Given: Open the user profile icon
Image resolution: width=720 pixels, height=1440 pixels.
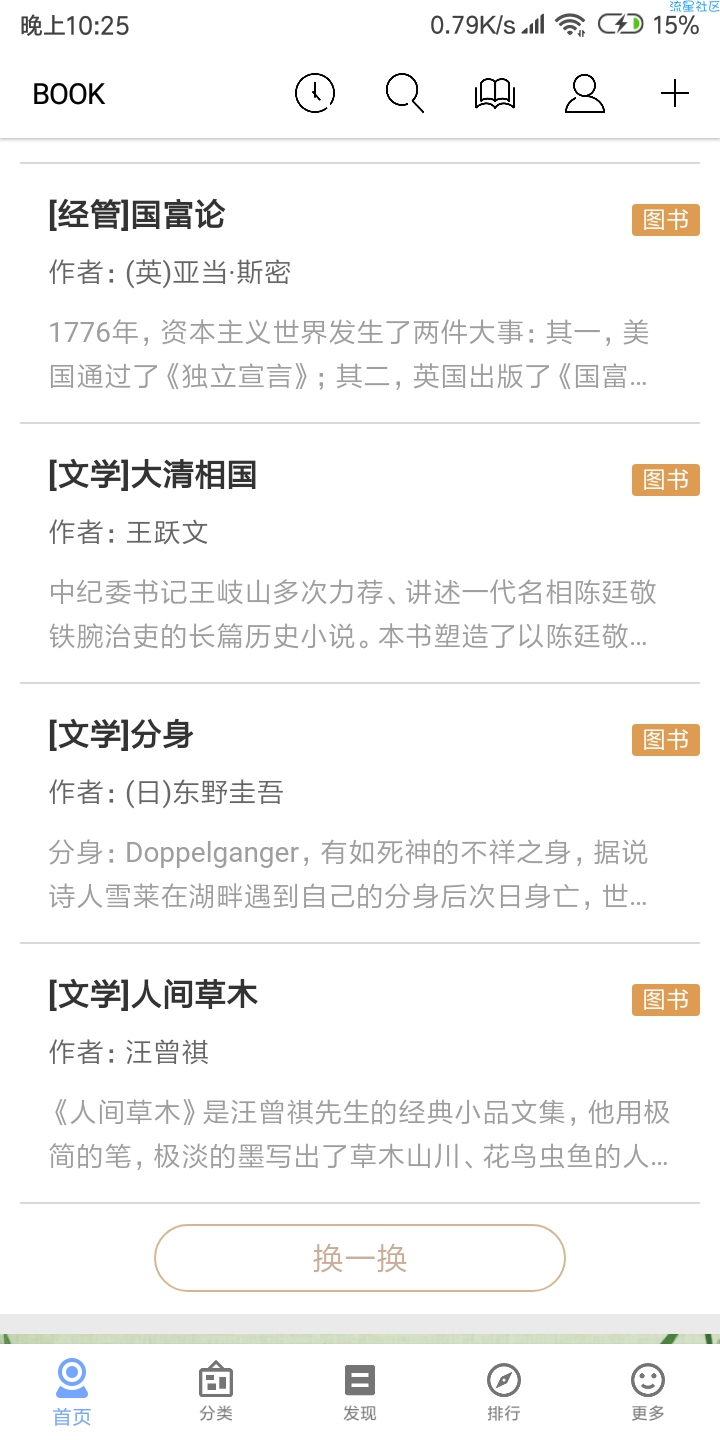Looking at the screenshot, I should (585, 94).
